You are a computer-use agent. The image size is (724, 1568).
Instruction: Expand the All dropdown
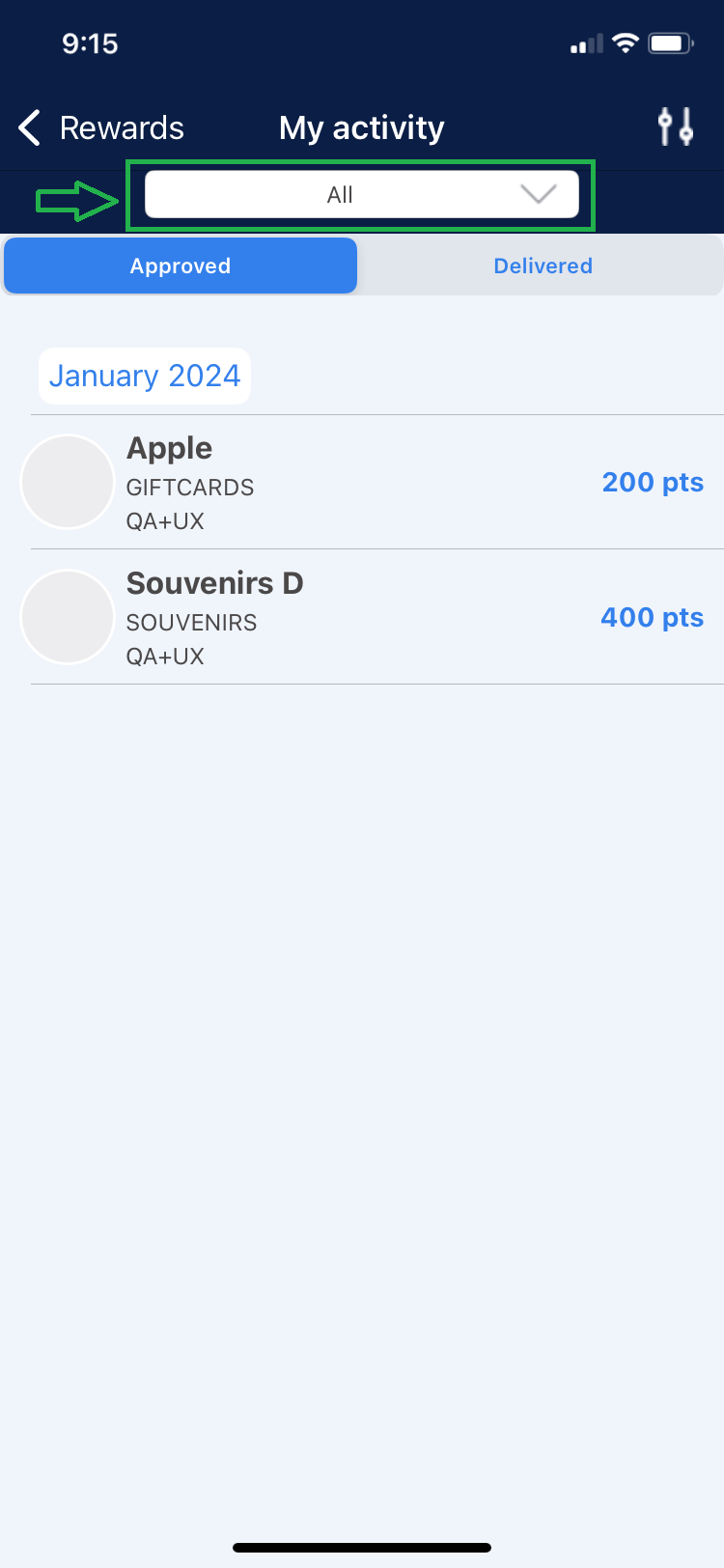[x=361, y=195]
